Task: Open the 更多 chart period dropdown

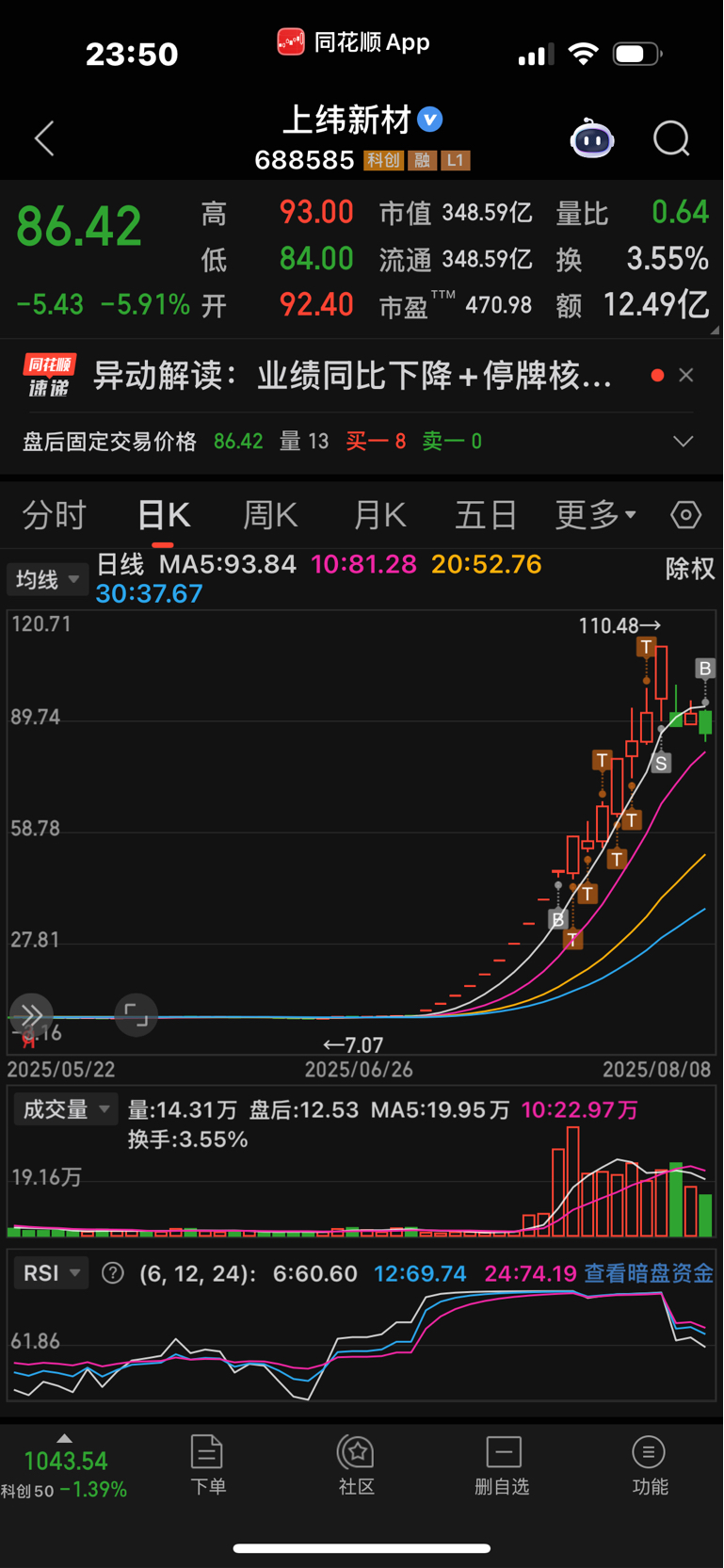Action: [x=596, y=515]
